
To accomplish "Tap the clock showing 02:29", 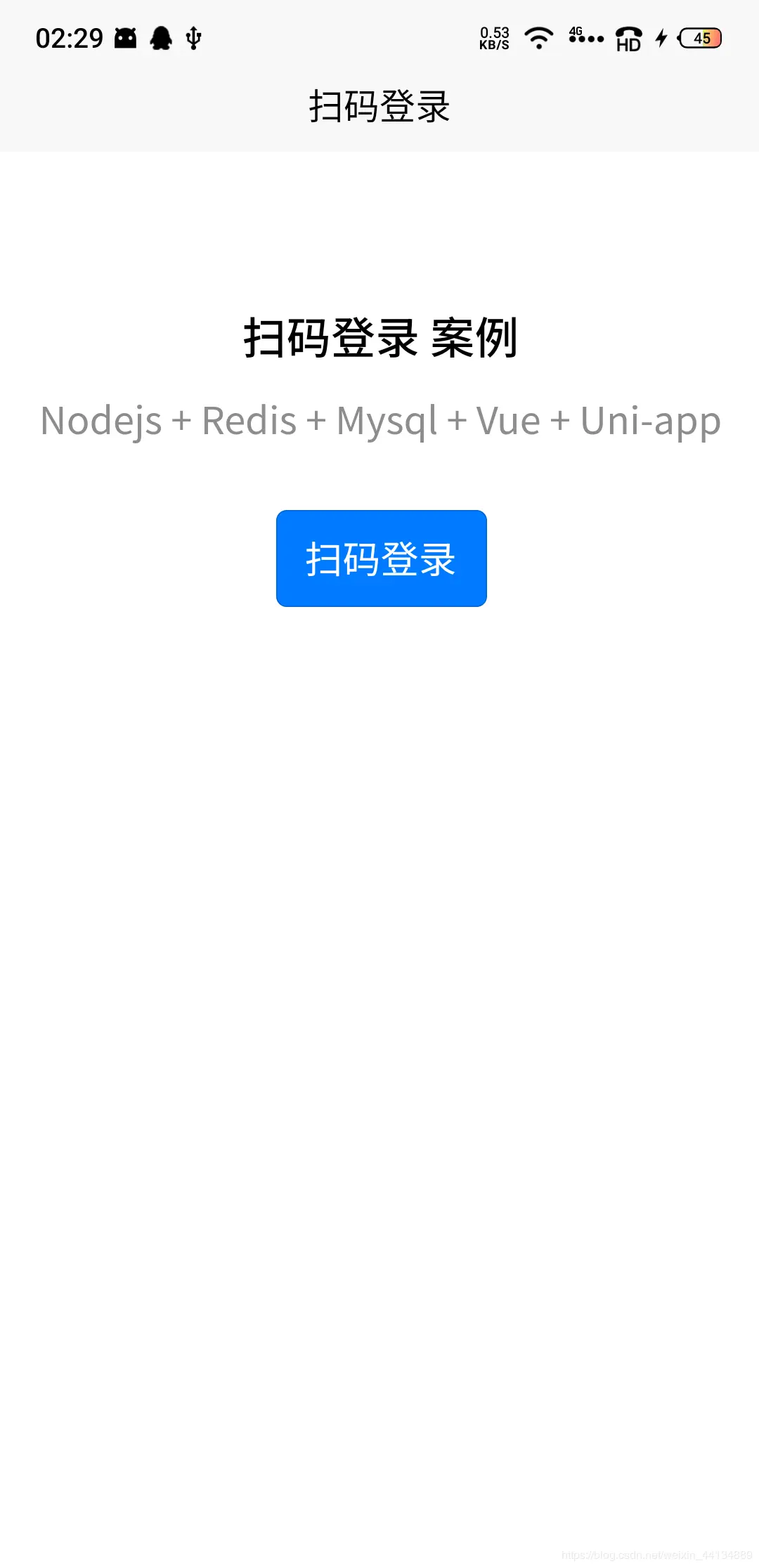I will tap(70, 39).
